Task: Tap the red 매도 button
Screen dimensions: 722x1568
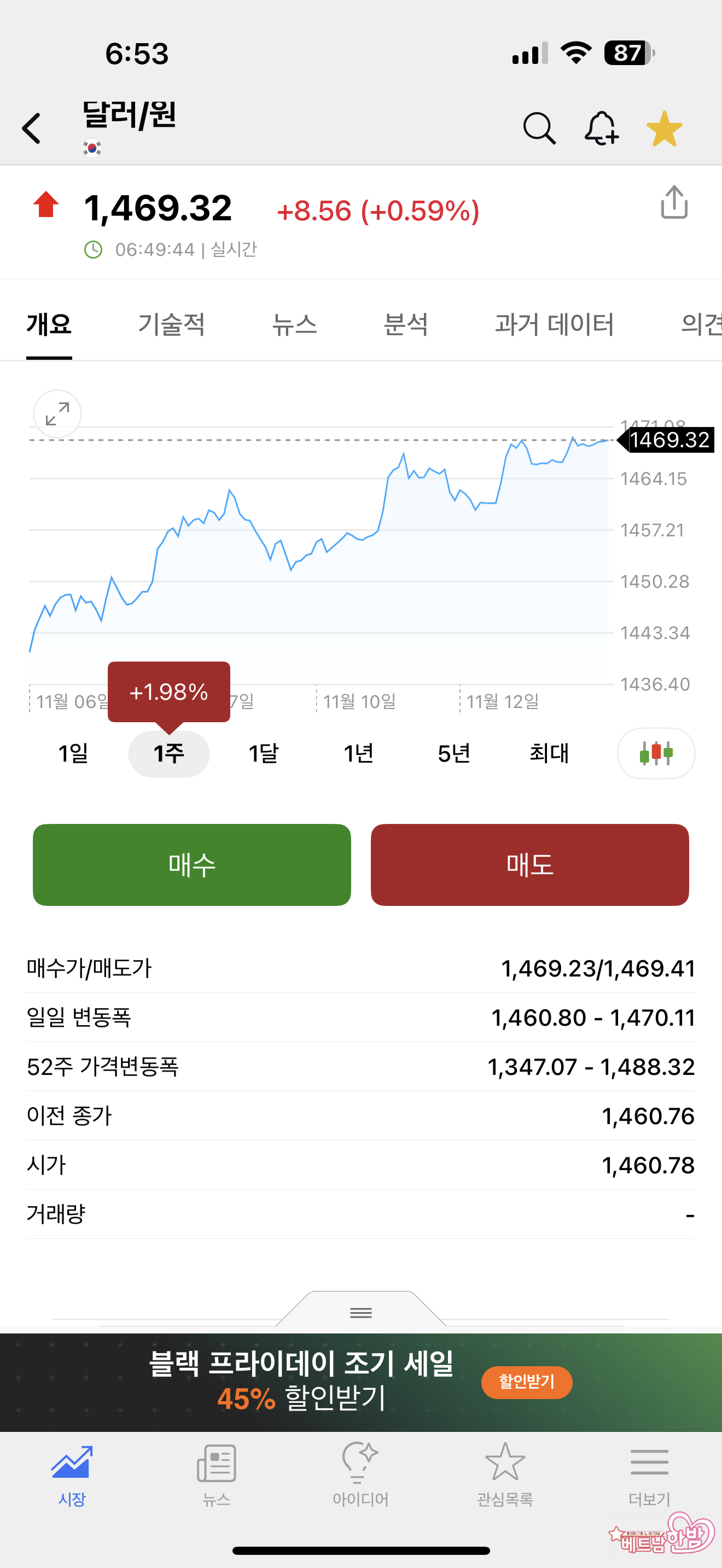Action: coord(529,864)
